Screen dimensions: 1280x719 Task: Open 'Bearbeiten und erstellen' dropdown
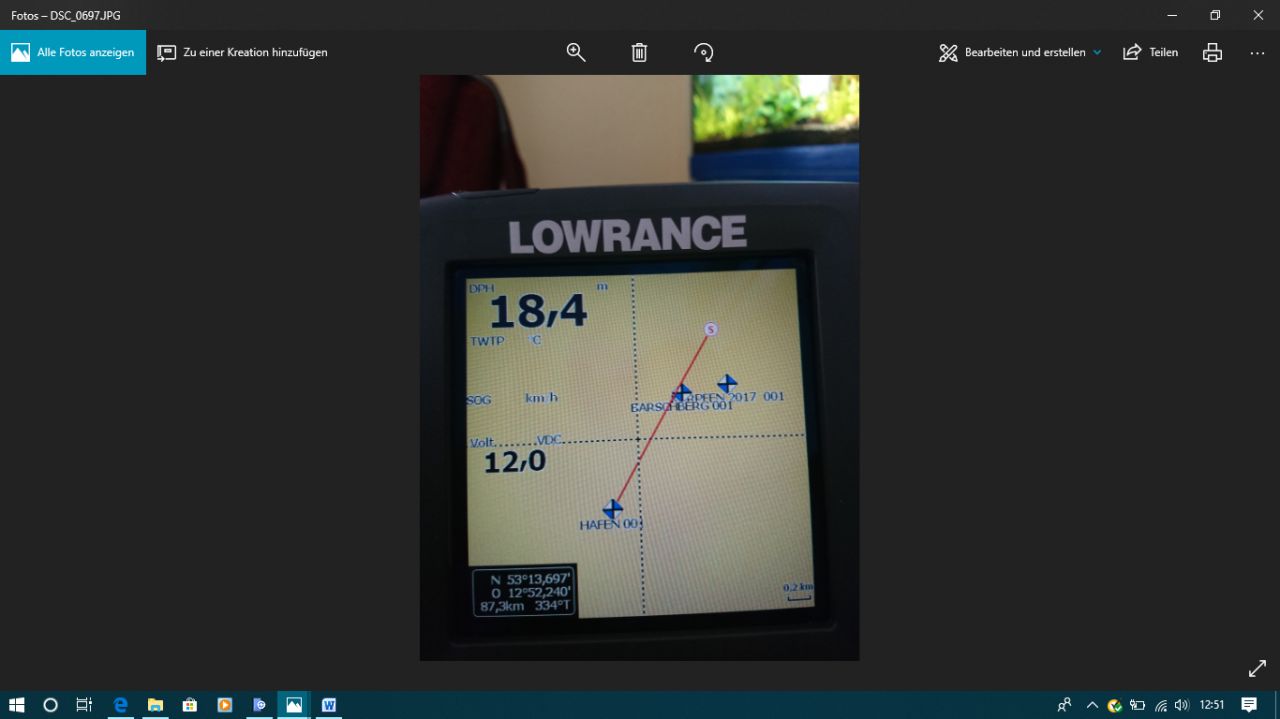[1019, 52]
